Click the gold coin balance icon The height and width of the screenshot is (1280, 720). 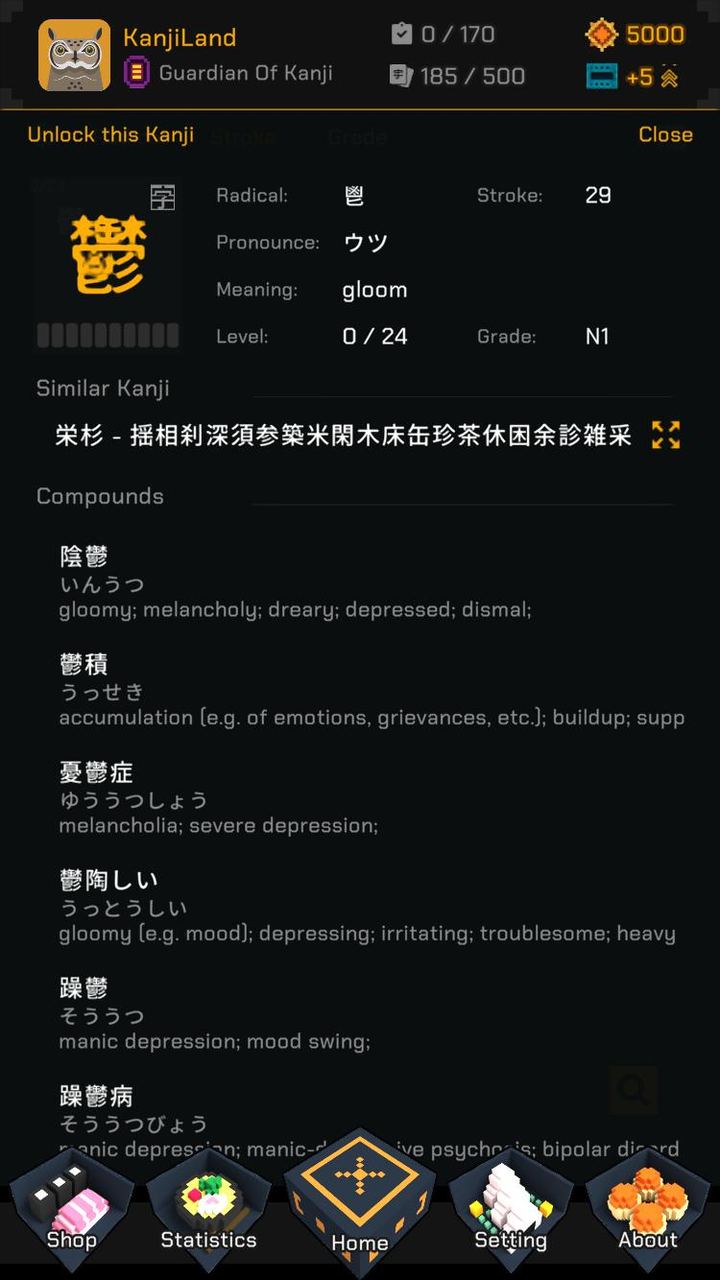(x=601, y=33)
